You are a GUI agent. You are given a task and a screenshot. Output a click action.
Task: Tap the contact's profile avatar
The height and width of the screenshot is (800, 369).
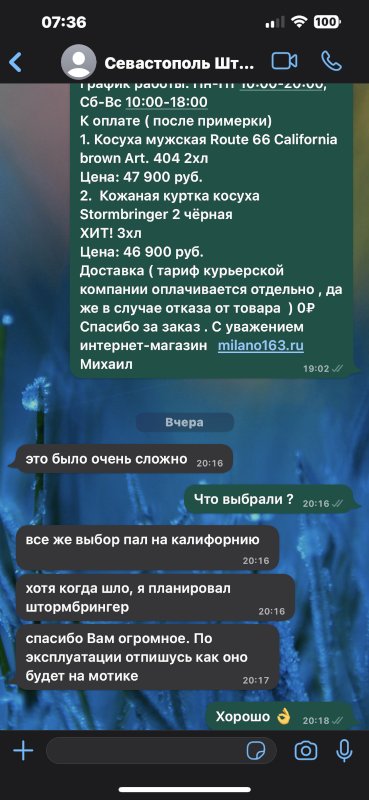pos(79,62)
